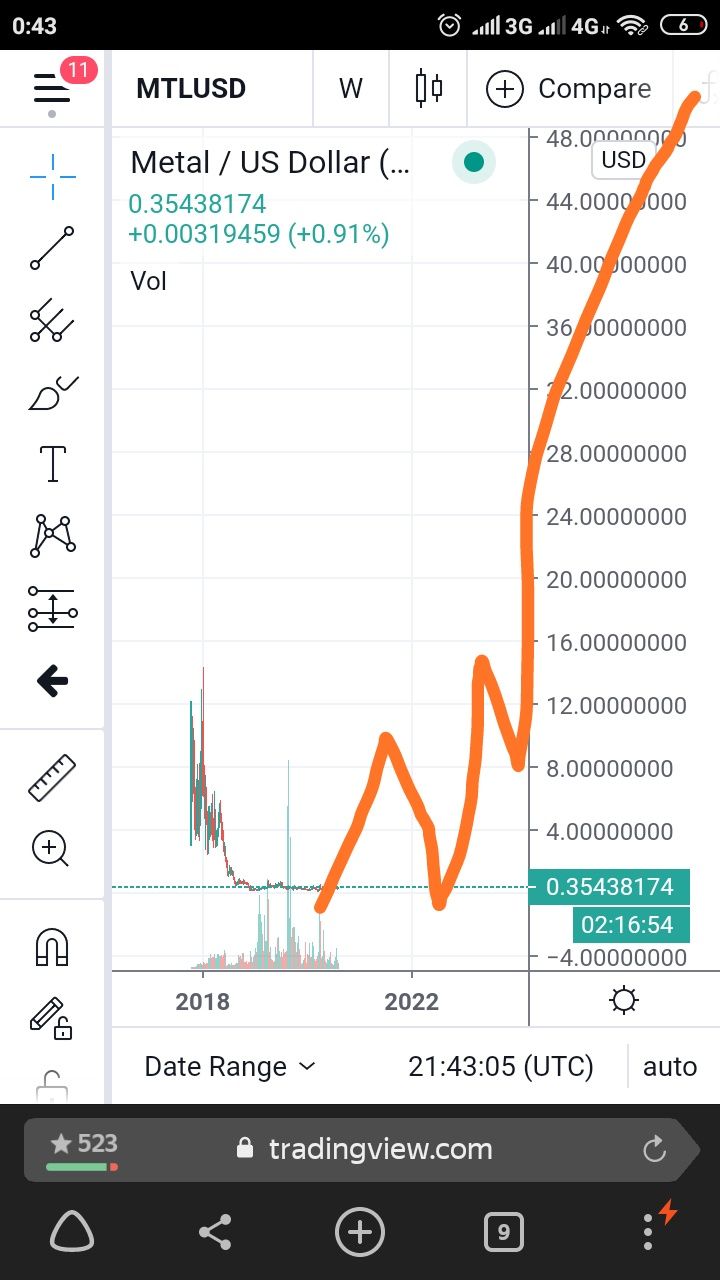Viewport: 720px width, 1280px height.
Task: Open the Date Range dropdown
Action: (x=230, y=1067)
